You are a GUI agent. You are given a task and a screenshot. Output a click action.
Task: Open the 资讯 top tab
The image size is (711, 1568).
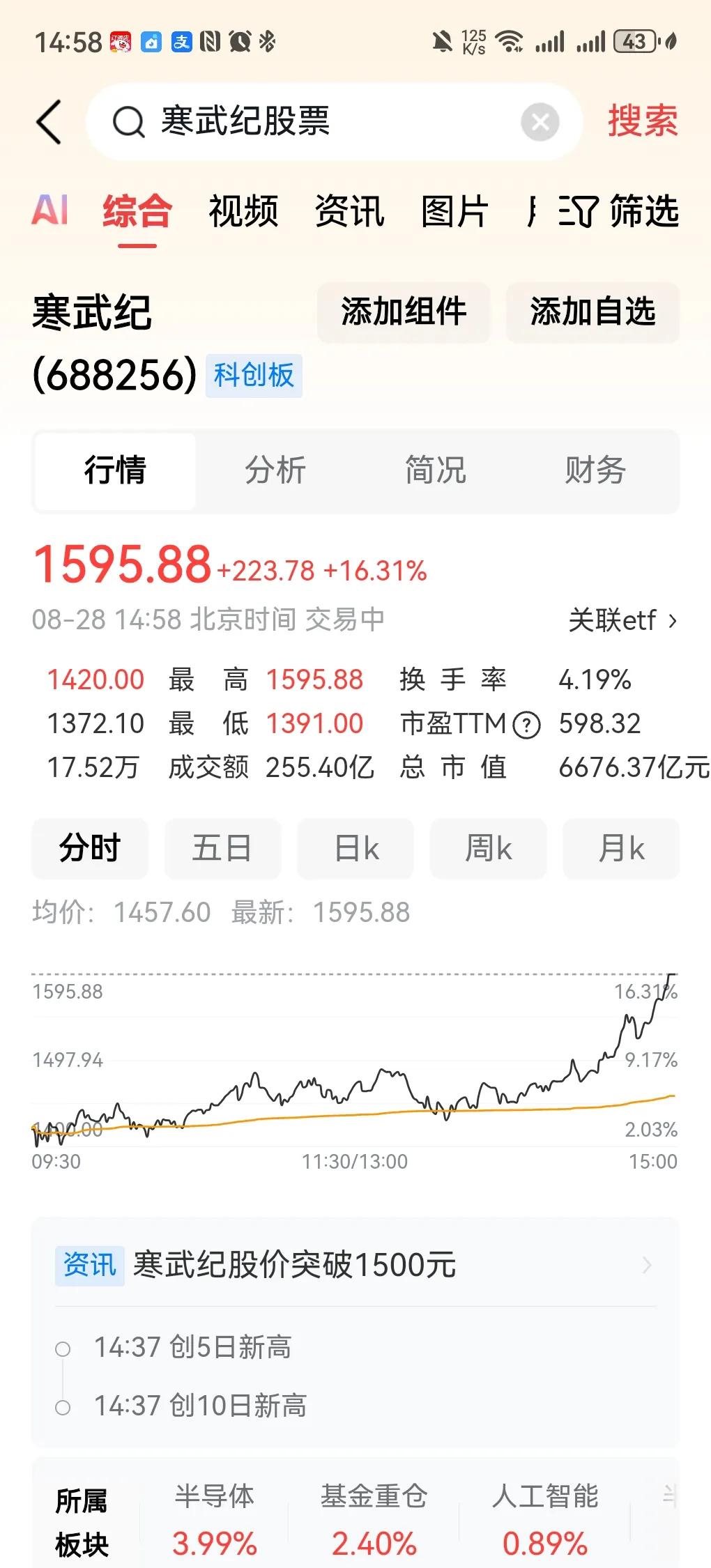pos(349,210)
